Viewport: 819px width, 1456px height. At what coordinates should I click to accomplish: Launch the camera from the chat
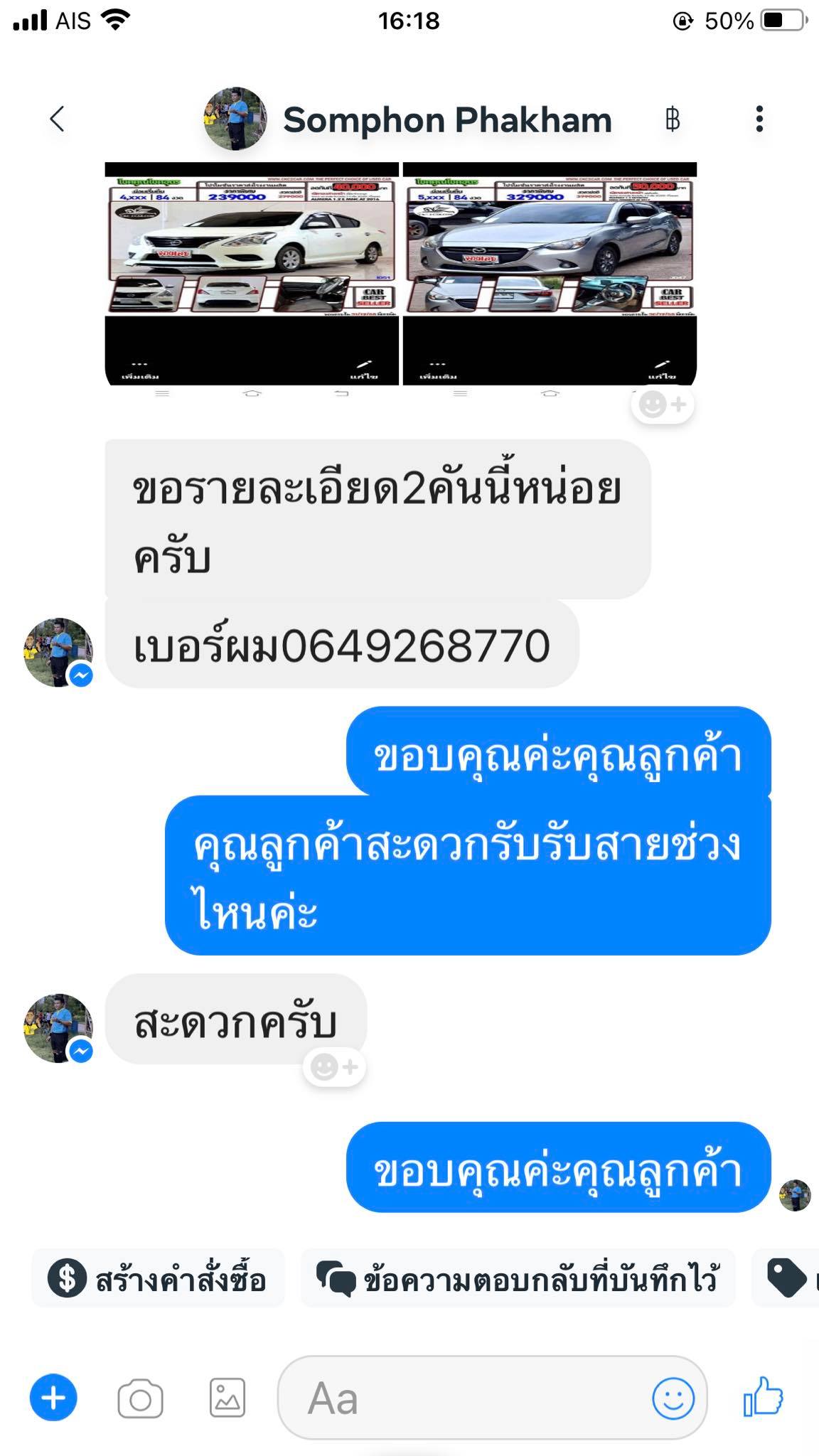click(140, 1399)
